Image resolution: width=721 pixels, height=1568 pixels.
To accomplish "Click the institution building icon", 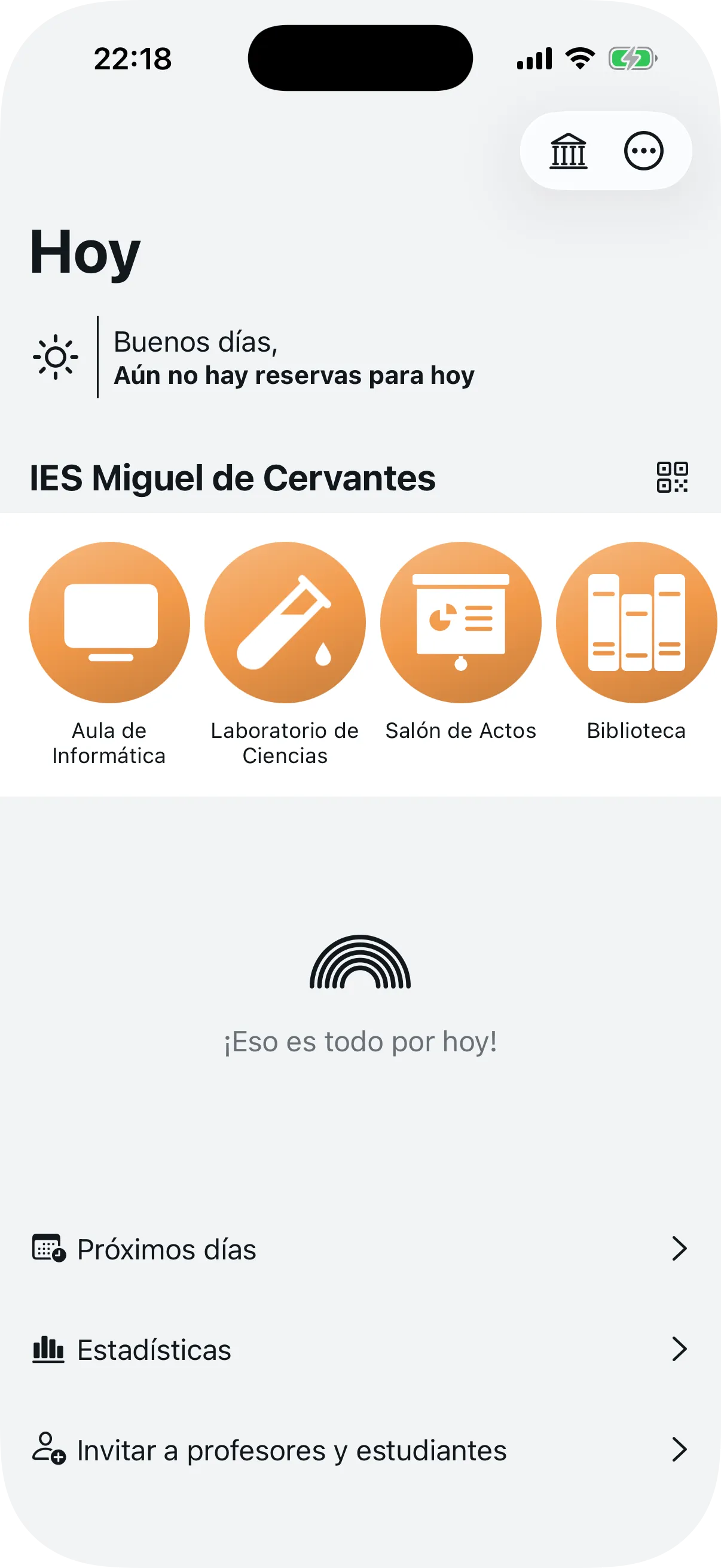I will (570, 151).
